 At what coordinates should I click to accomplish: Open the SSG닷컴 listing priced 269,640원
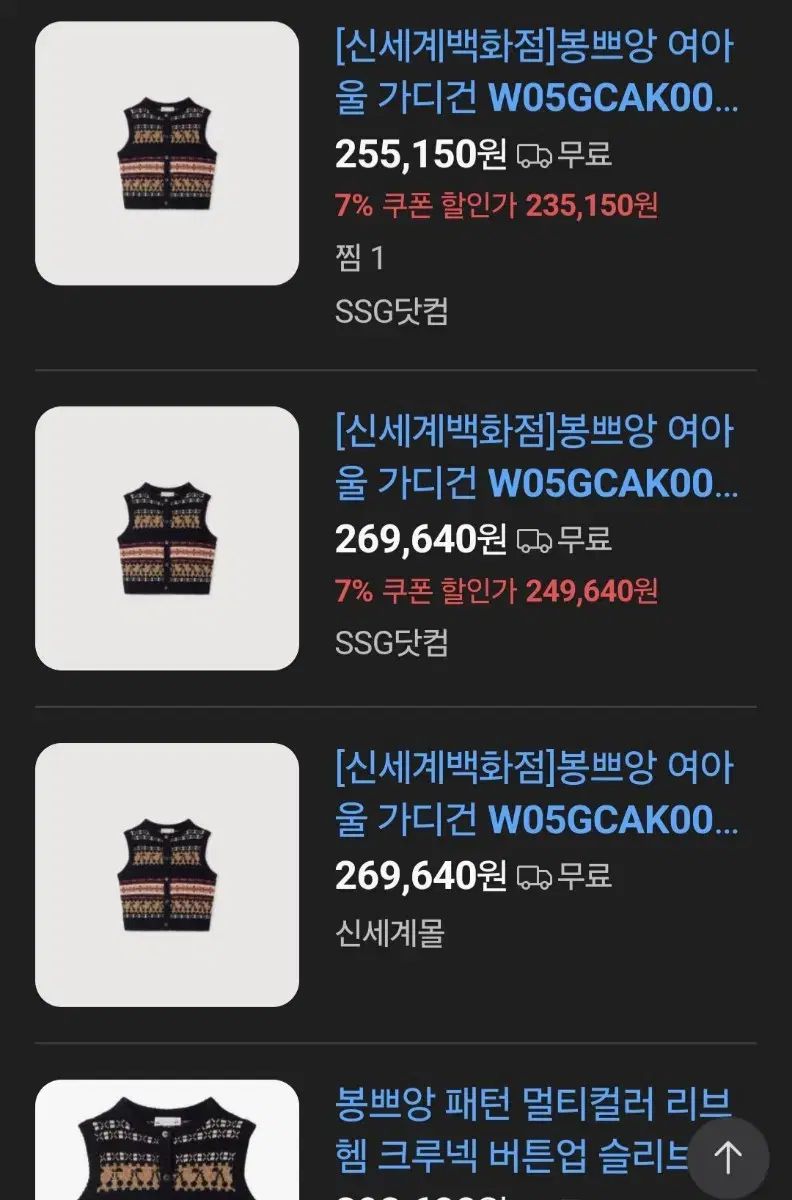pos(536,458)
